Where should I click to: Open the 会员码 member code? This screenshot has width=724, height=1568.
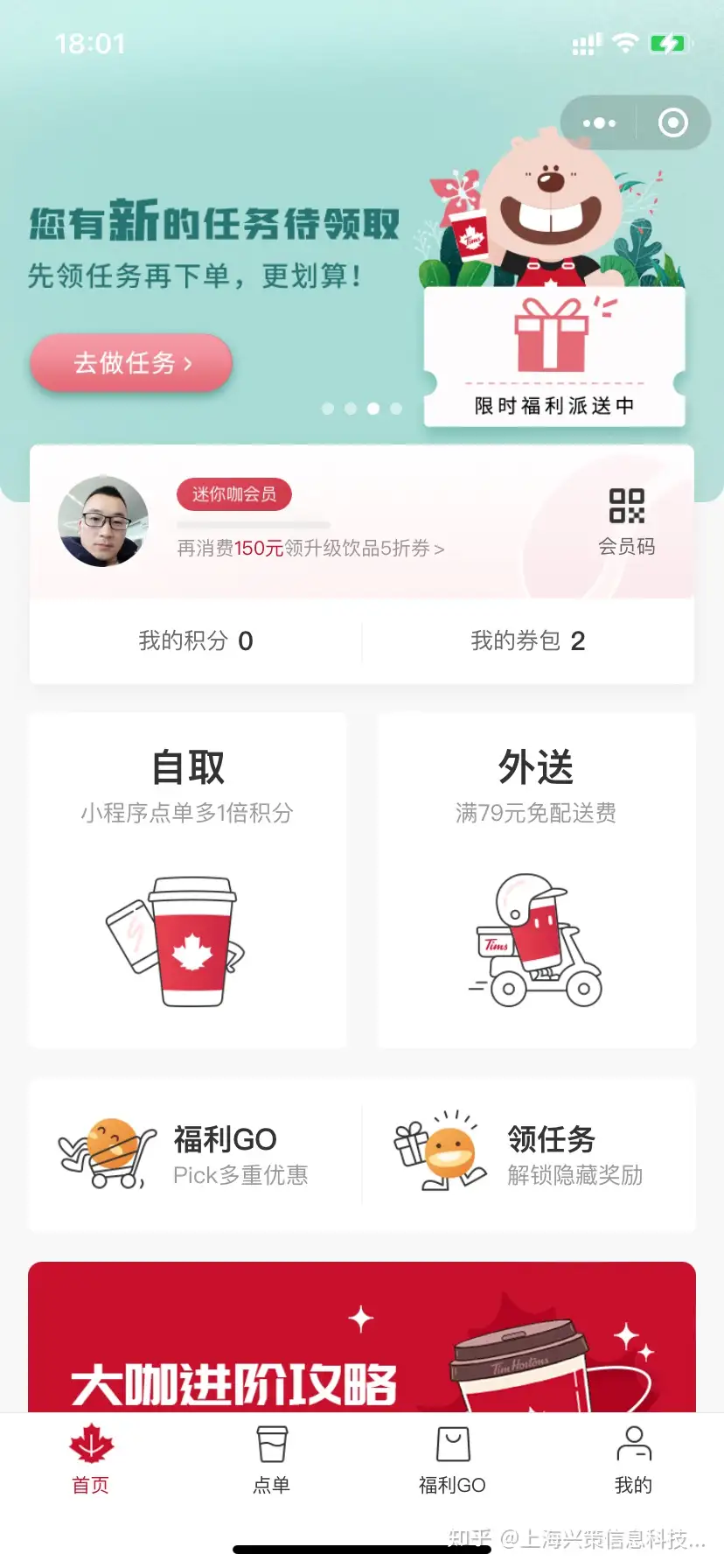tap(626, 521)
